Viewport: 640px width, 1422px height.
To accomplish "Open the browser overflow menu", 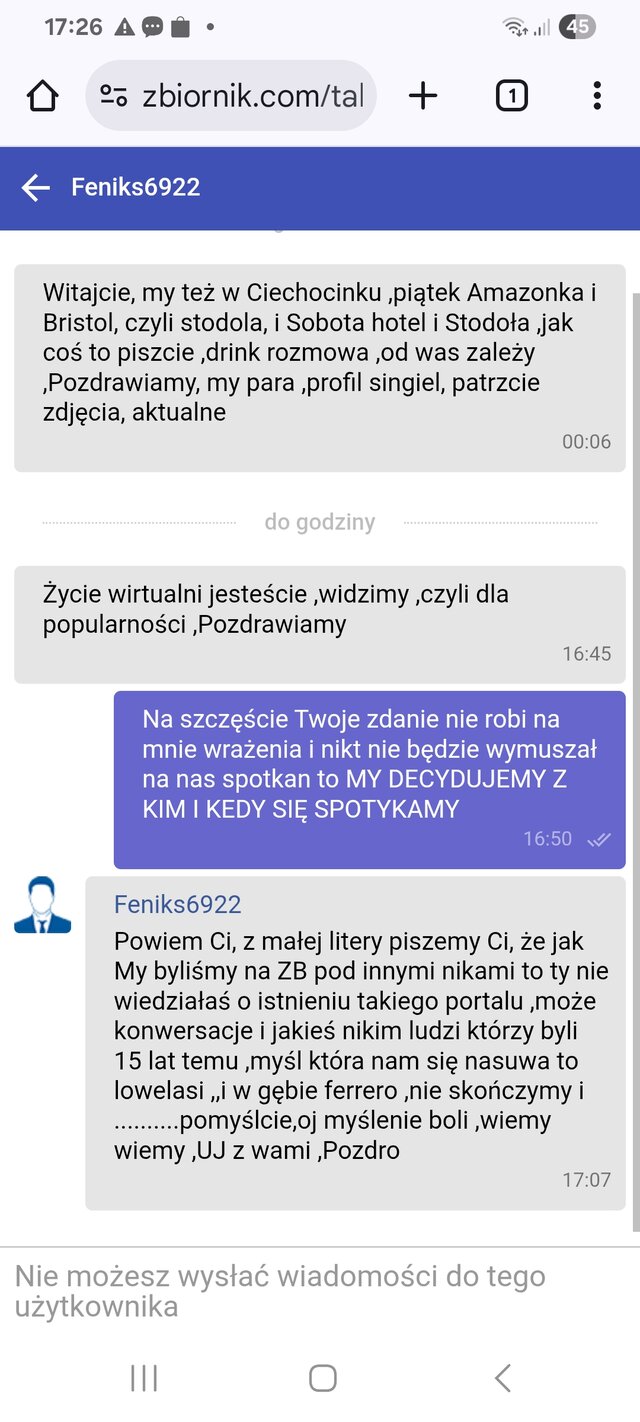I will [596, 96].
